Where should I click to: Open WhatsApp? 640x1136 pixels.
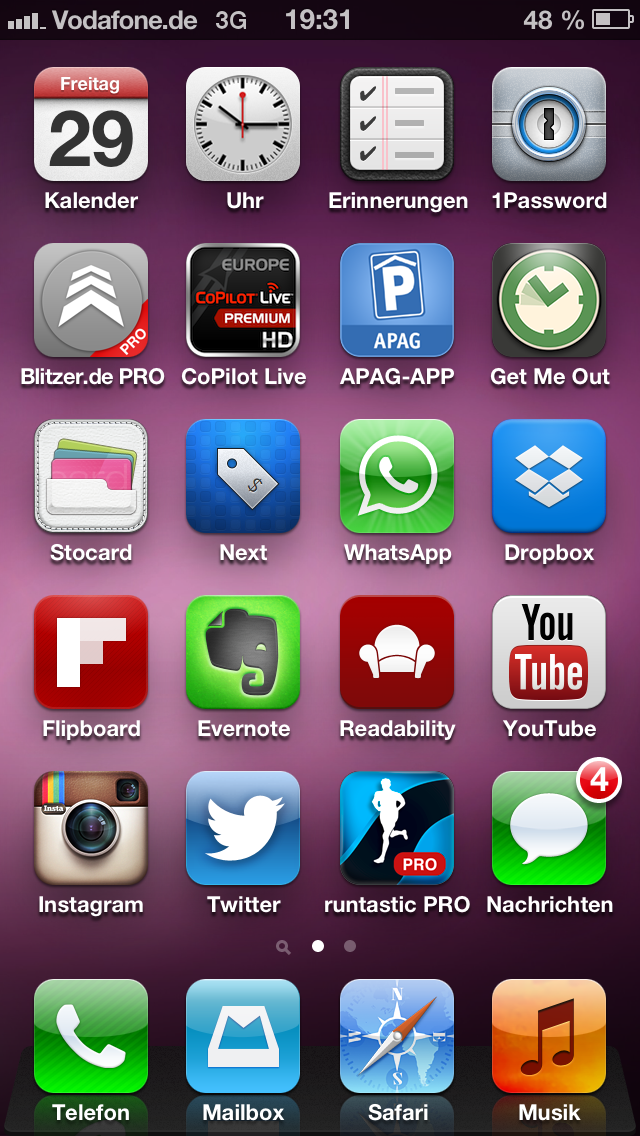pos(397,476)
